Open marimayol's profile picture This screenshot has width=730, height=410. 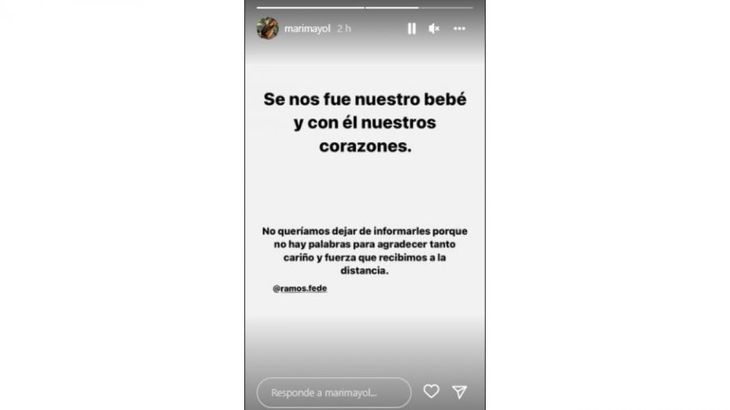[x=267, y=29]
